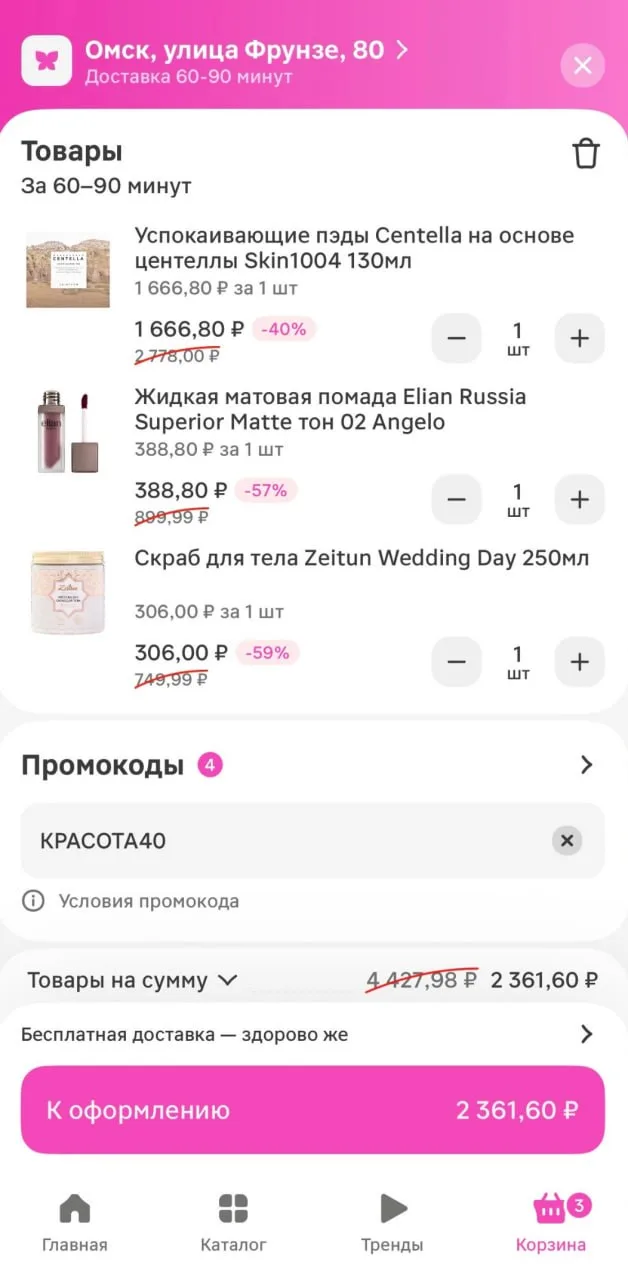Decrease quantity of Elian Russia lipstick
Viewport: 628px width, 1280px height.
[x=457, y=499]
